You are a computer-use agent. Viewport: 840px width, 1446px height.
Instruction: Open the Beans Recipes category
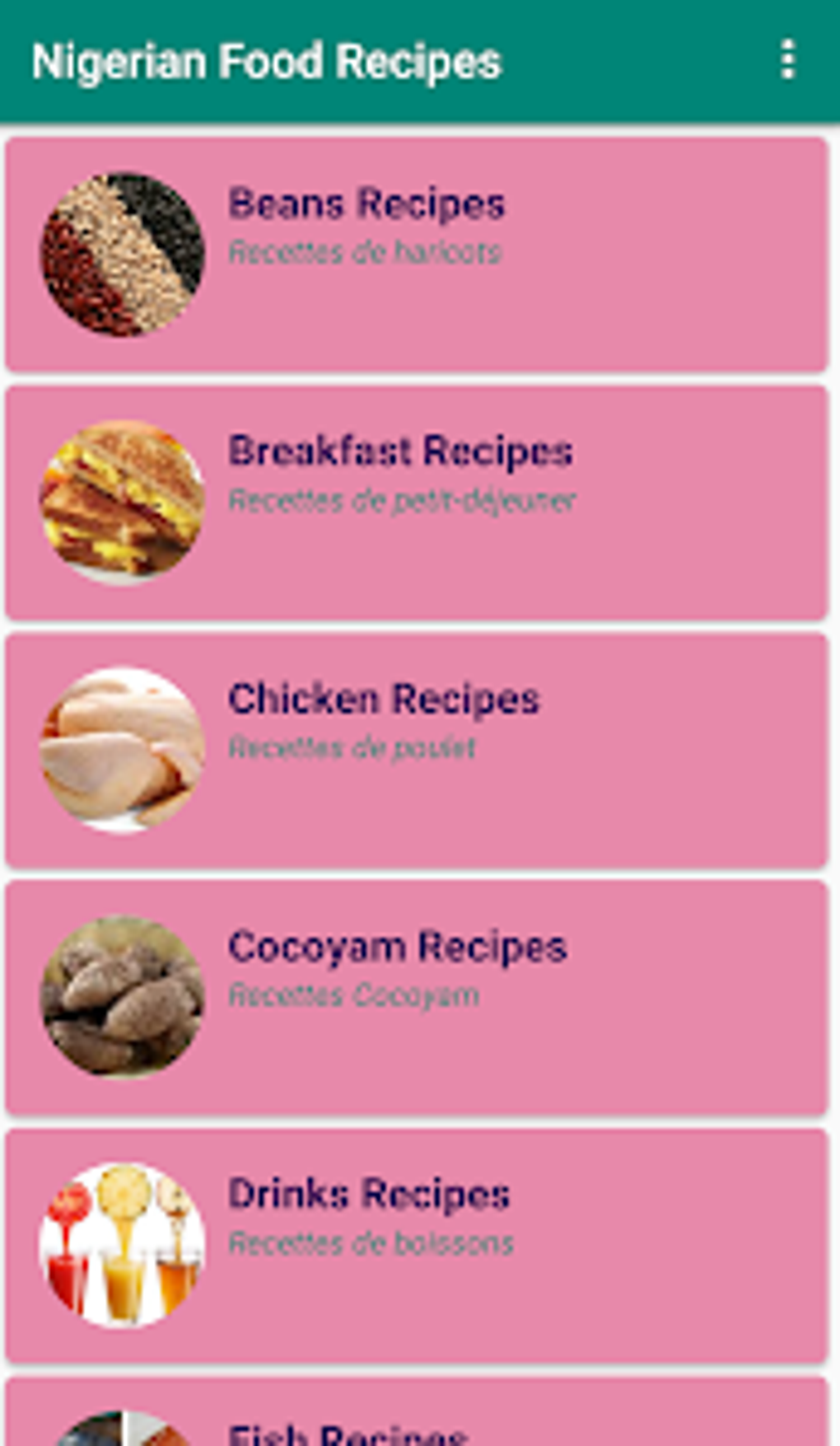click(417, 255)
